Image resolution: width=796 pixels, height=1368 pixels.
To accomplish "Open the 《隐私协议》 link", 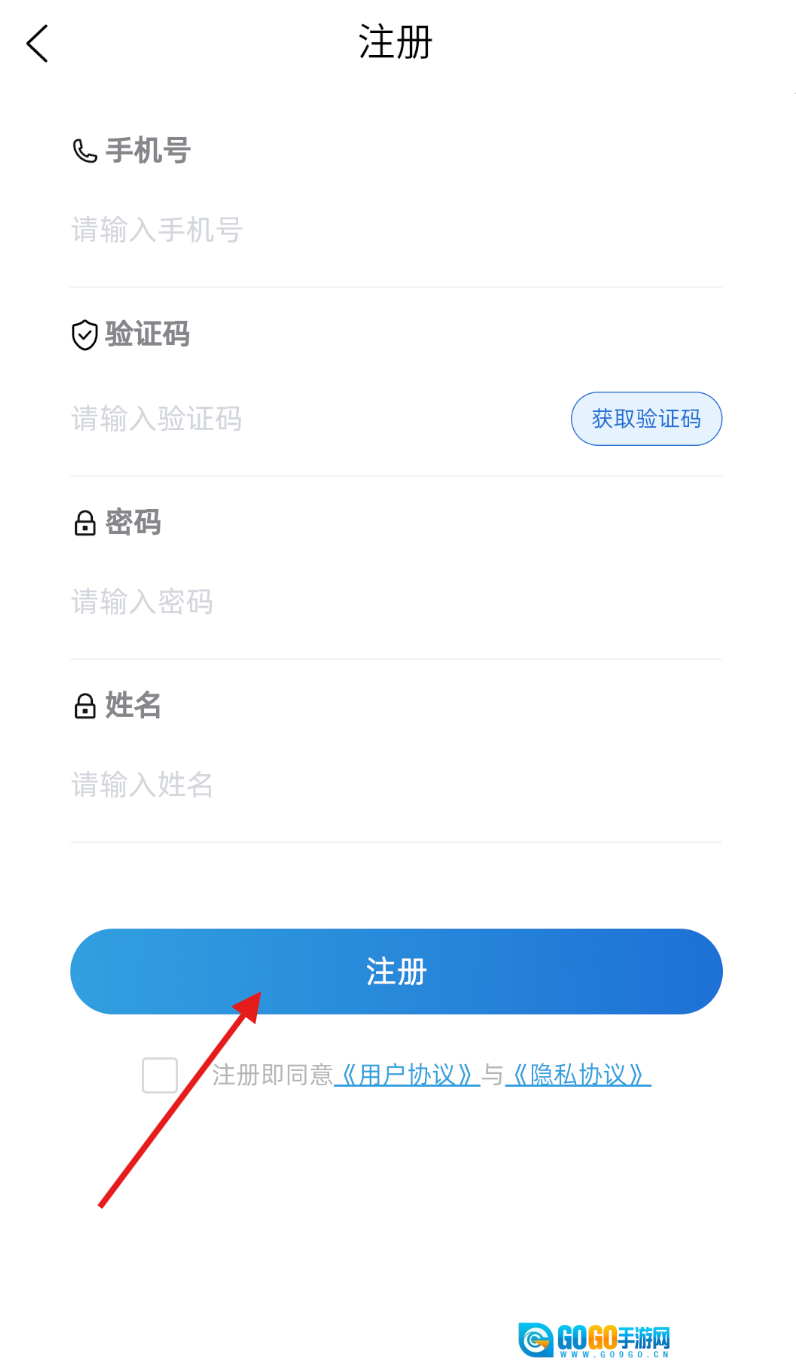I will [x=578, y=1076].
